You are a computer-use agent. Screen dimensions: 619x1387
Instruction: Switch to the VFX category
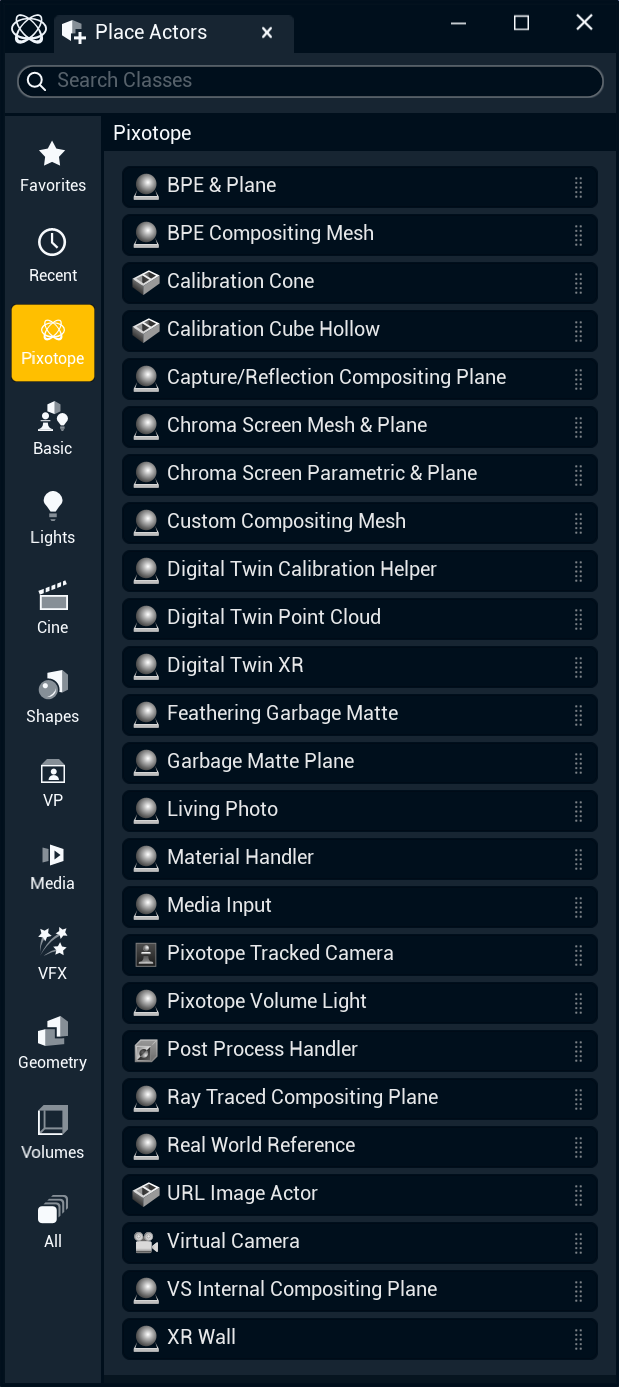[53, 954]
